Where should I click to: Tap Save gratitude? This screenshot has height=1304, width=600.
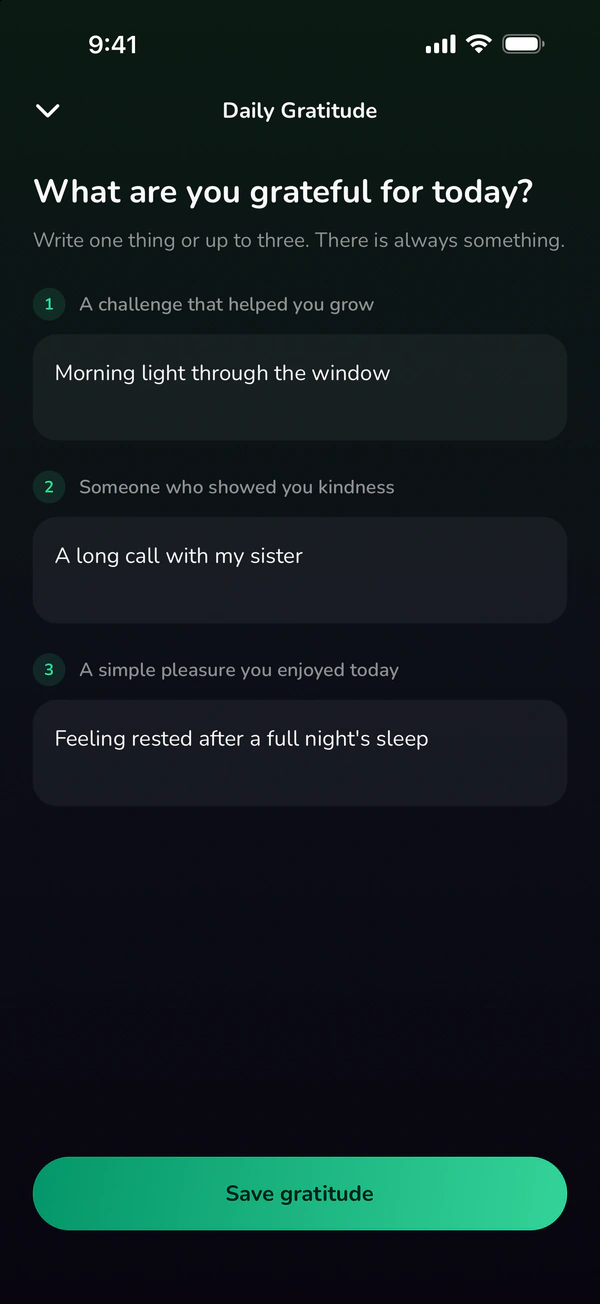pyautogui.click(x=300, y=1193)
